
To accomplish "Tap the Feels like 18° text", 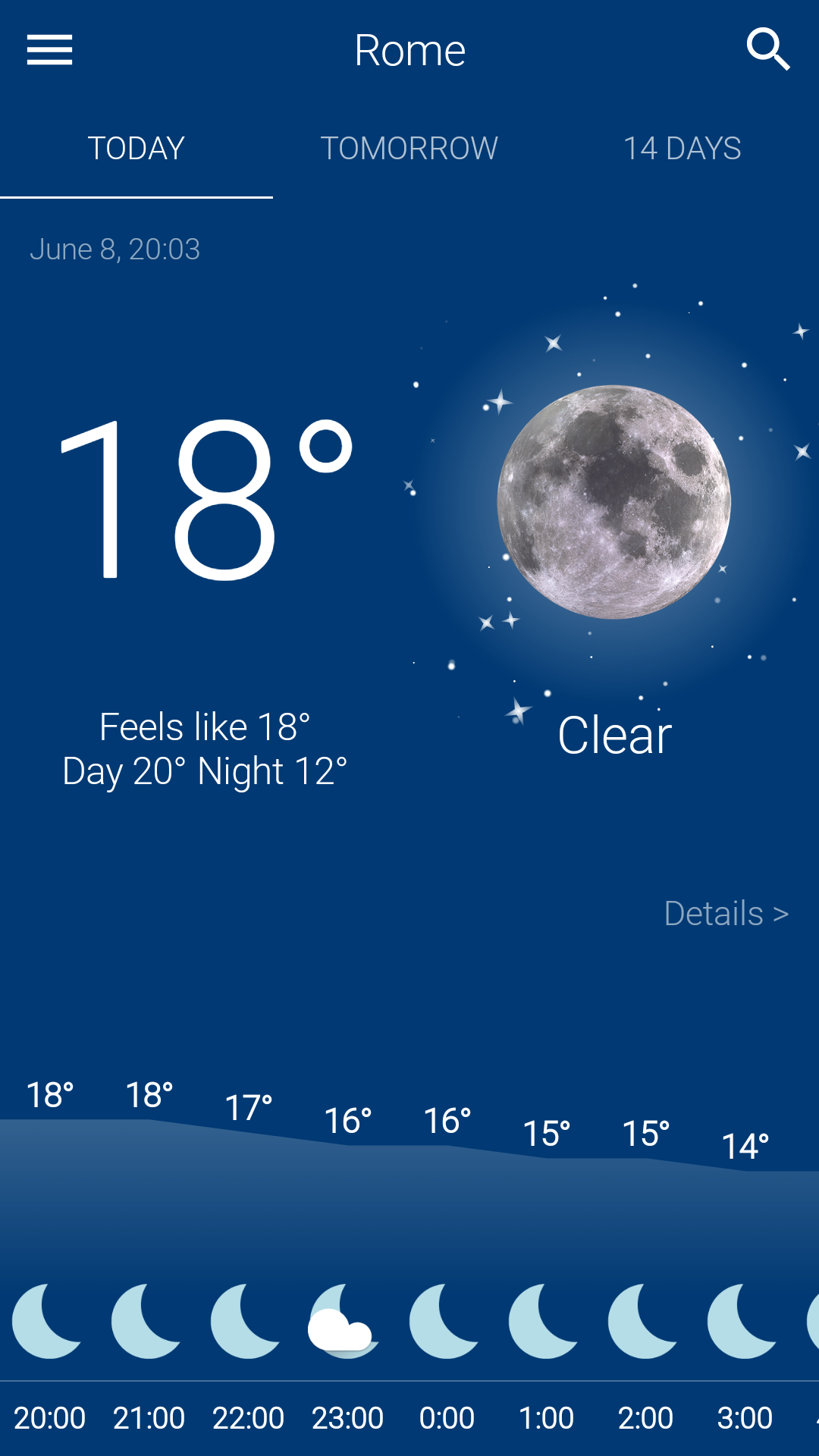I will (206, 726).
